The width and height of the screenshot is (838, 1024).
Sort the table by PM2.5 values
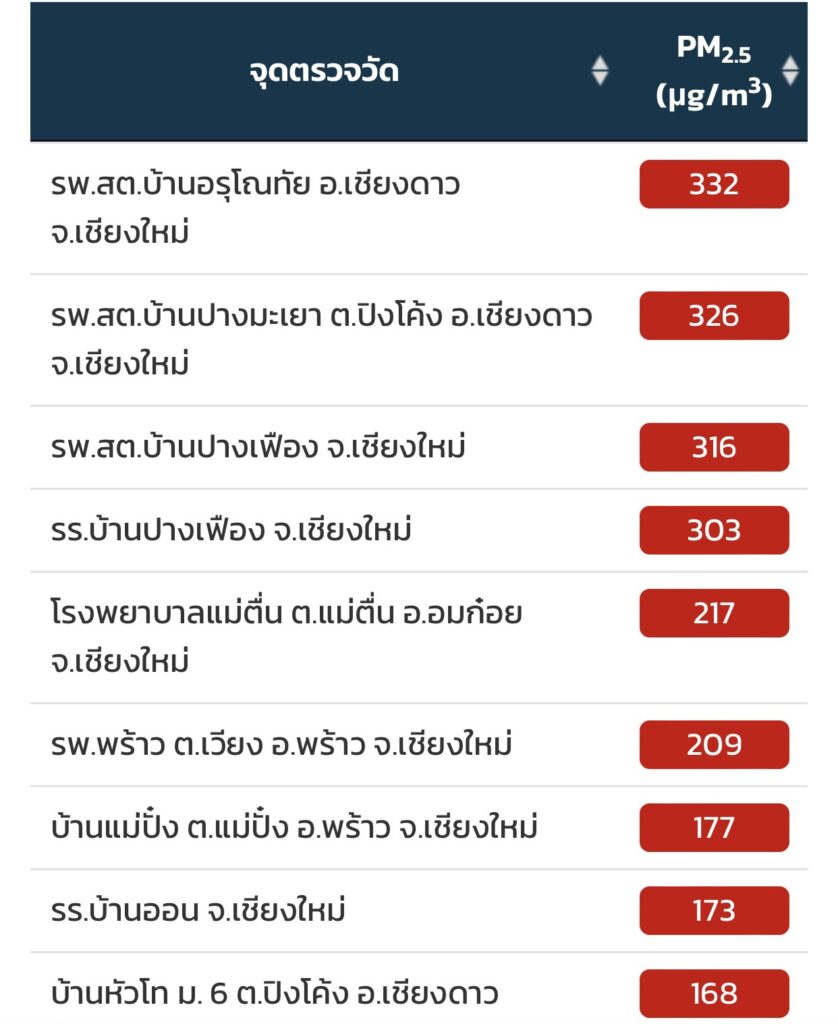[x=790, y=71]
